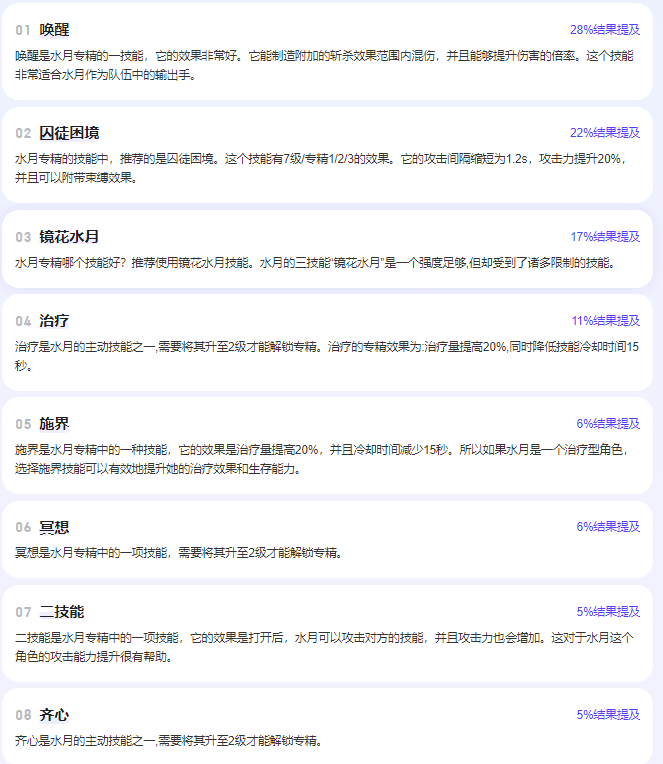This screenshot has width=663, height=764.
Task: View the 11%结果提及 sources
Action: pos(604,321)
